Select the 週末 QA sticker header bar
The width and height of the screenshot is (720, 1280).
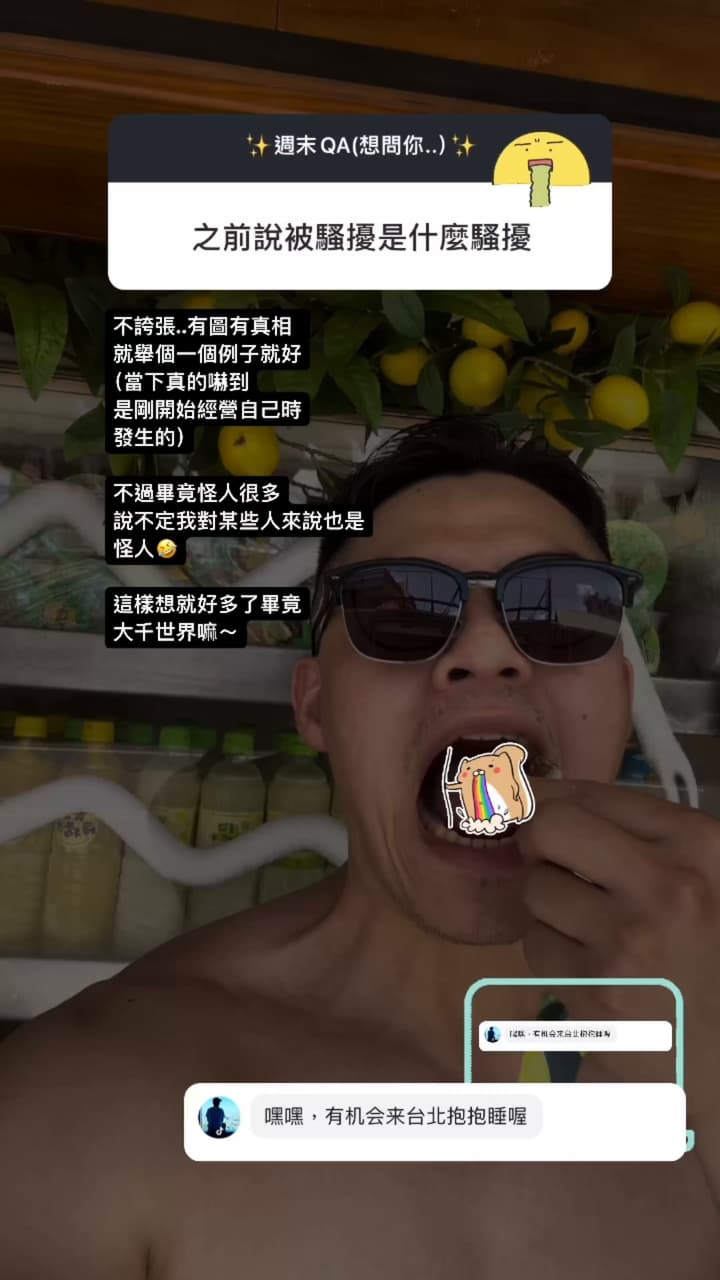[355, 152]
